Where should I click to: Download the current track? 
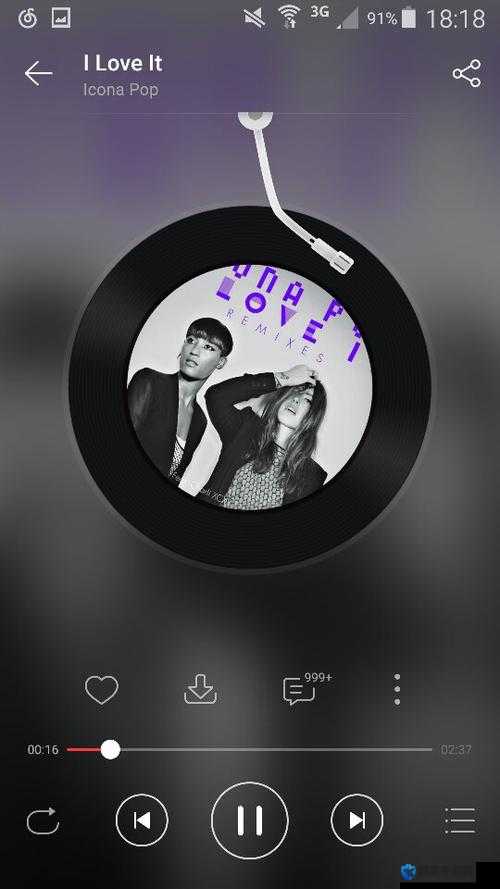click(200, 689)
